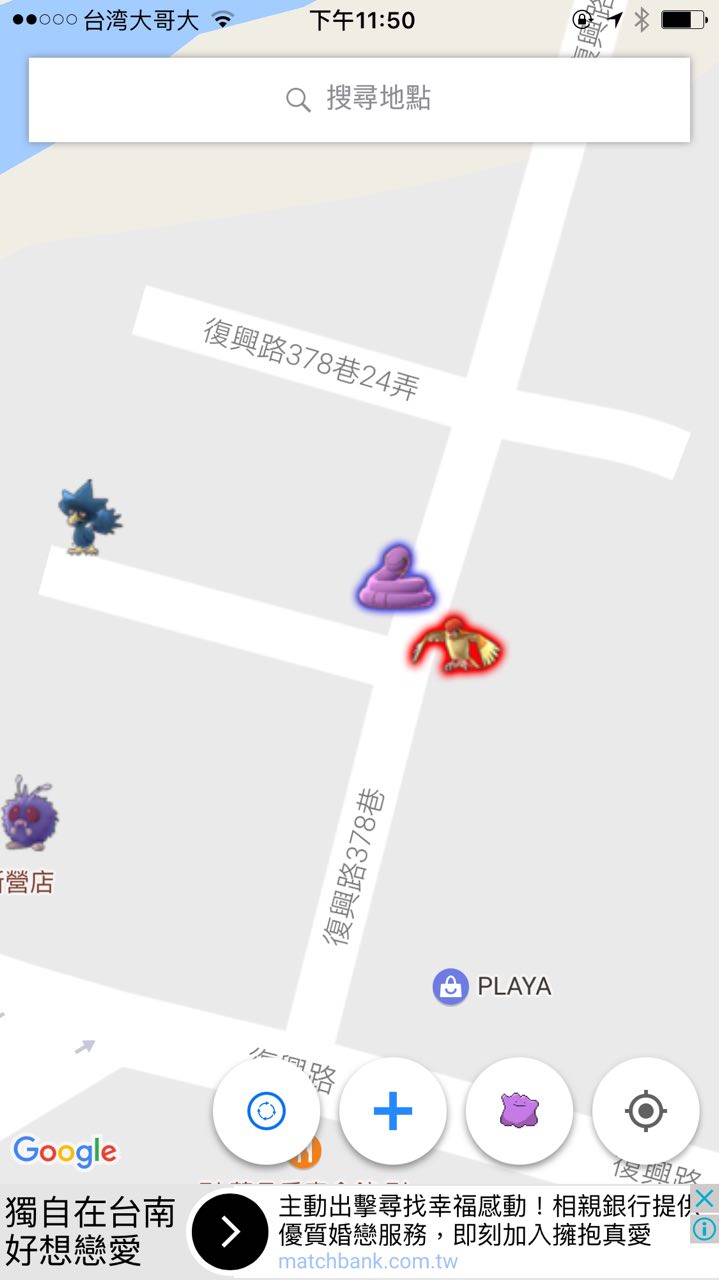Open the Ditto filter button
The height and width of the screenshot is (1280, 719).
pos(519,1111)
